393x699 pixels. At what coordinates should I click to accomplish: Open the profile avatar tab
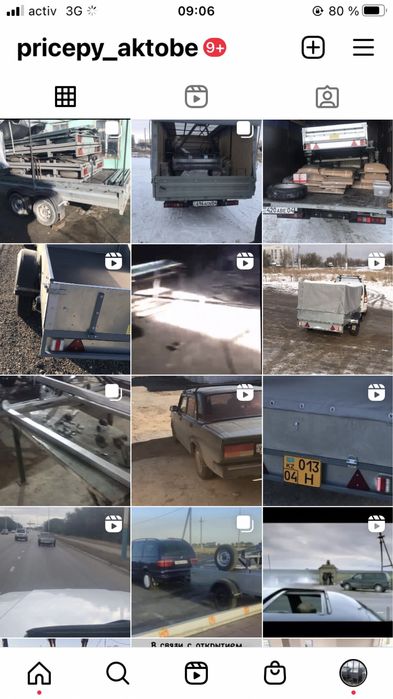(x=353, y=673)
